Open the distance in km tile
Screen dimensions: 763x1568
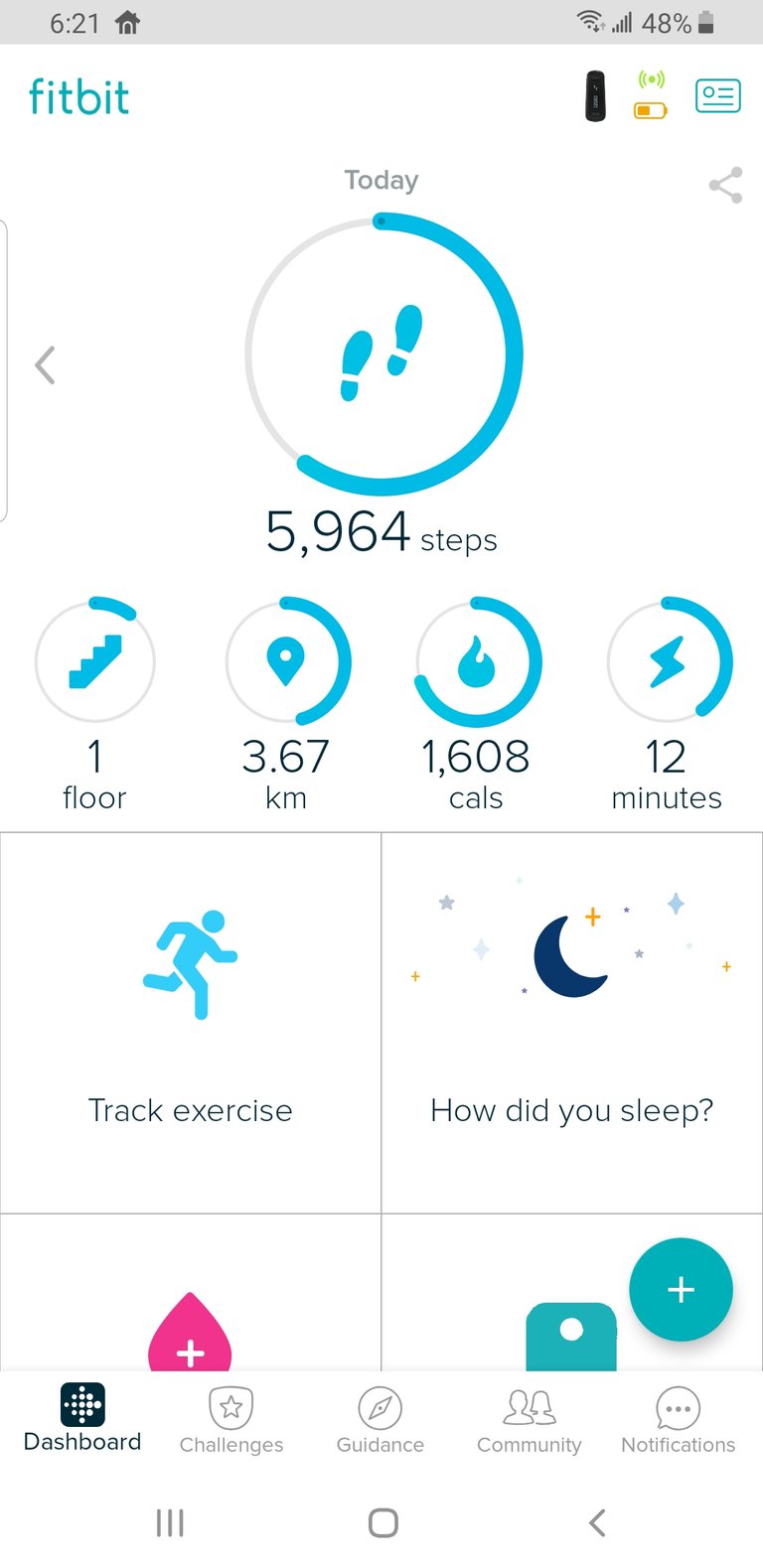(286, 706)
